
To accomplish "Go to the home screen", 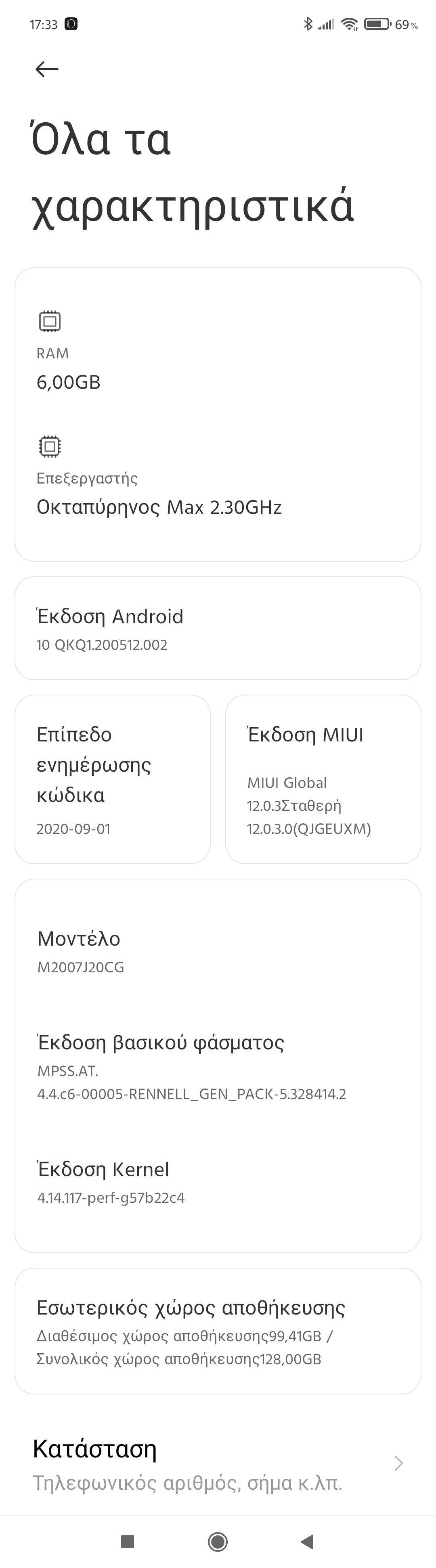I will coord(217,1542).
